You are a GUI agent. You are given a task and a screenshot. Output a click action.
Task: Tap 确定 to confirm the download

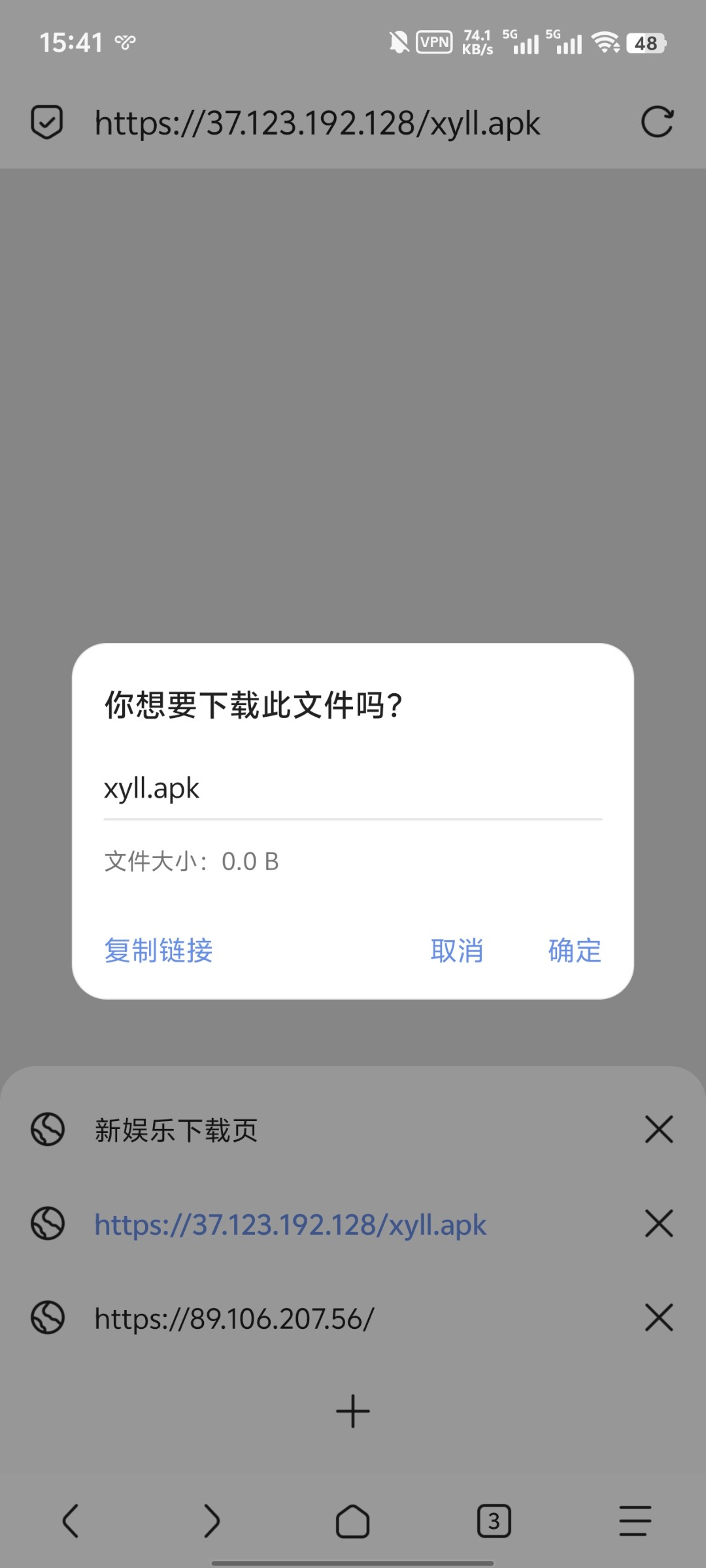575,951
